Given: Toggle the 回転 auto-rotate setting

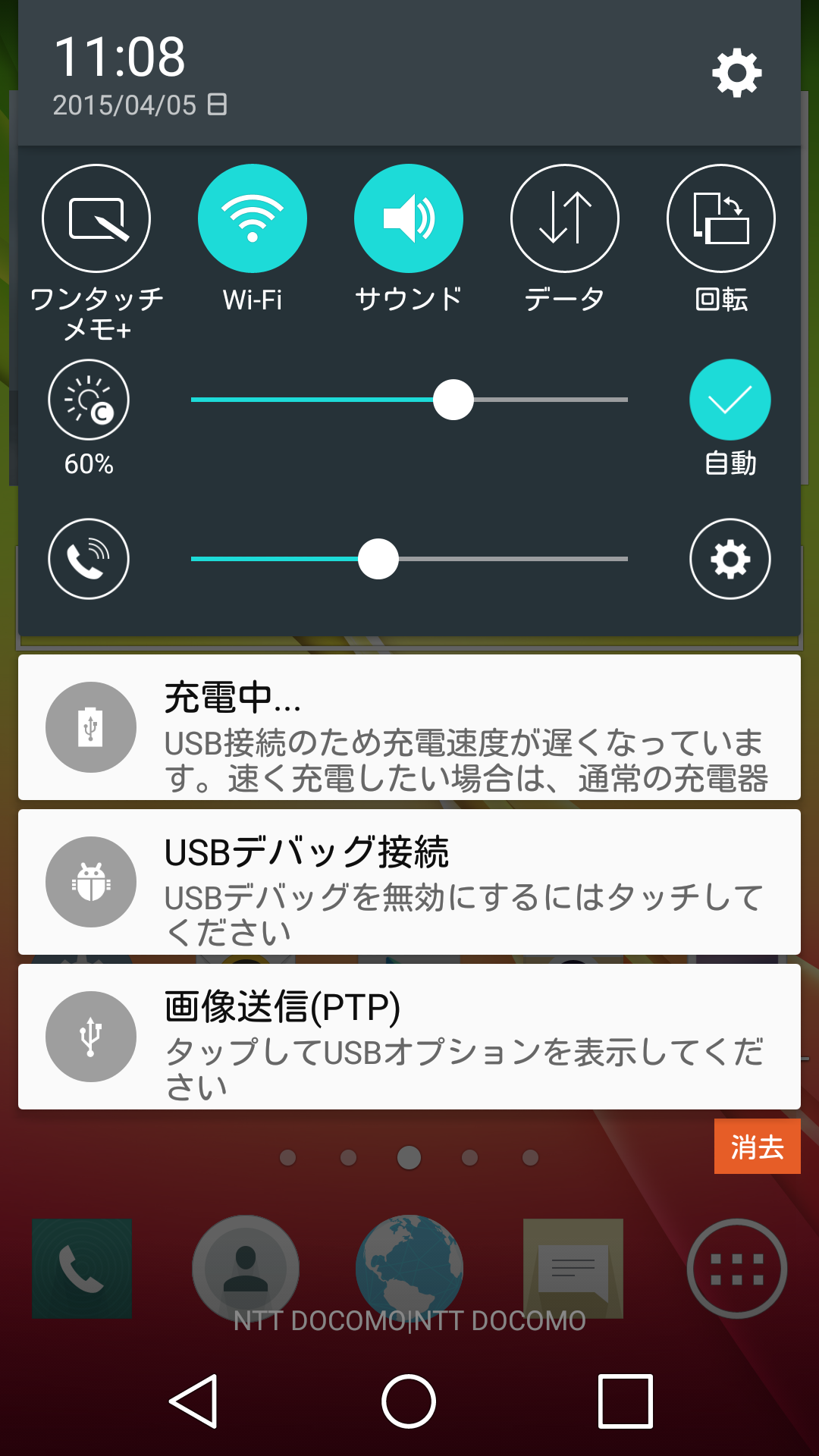Looking at the screenshot, I should (x=721, y=218).
